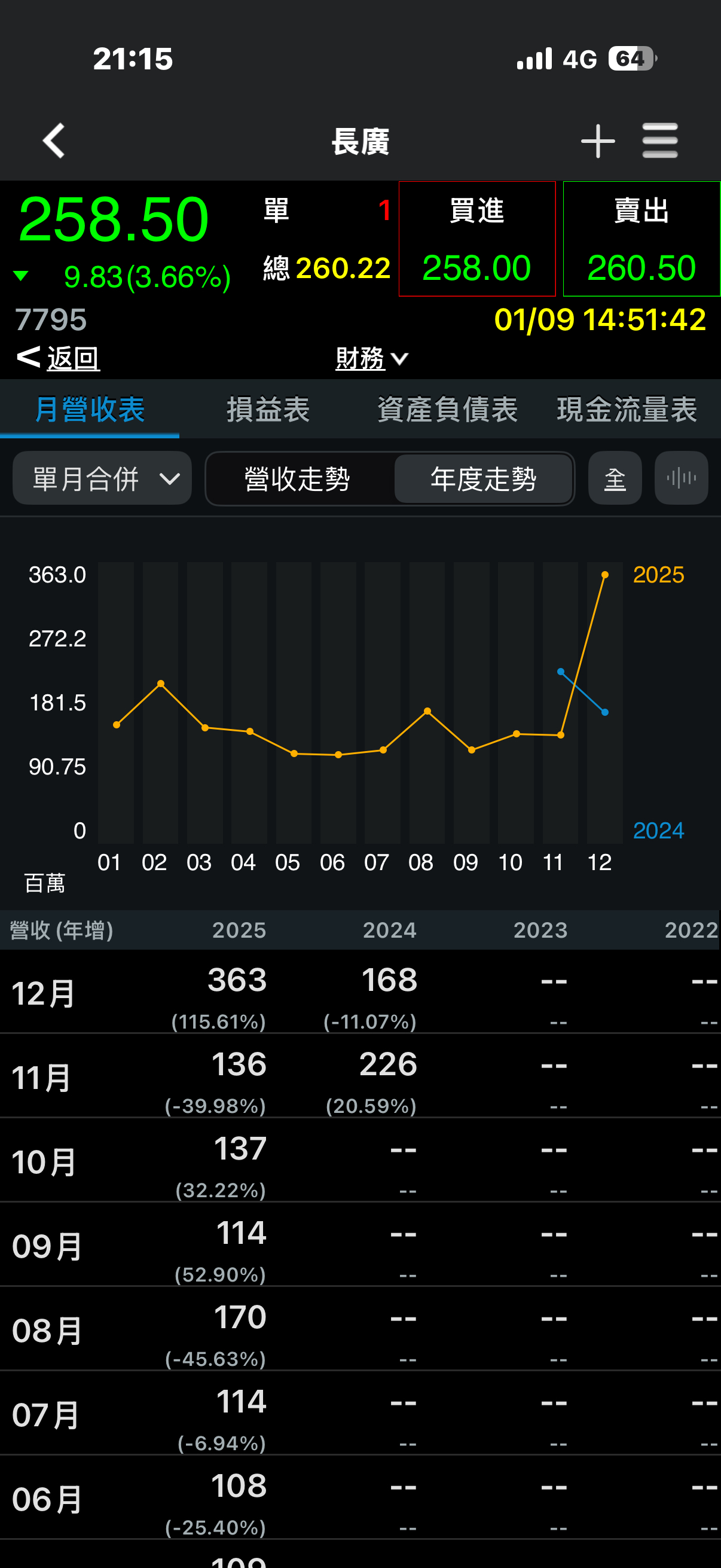
Task: Go back using the top-left arrow
Action: tap(54, 141)
